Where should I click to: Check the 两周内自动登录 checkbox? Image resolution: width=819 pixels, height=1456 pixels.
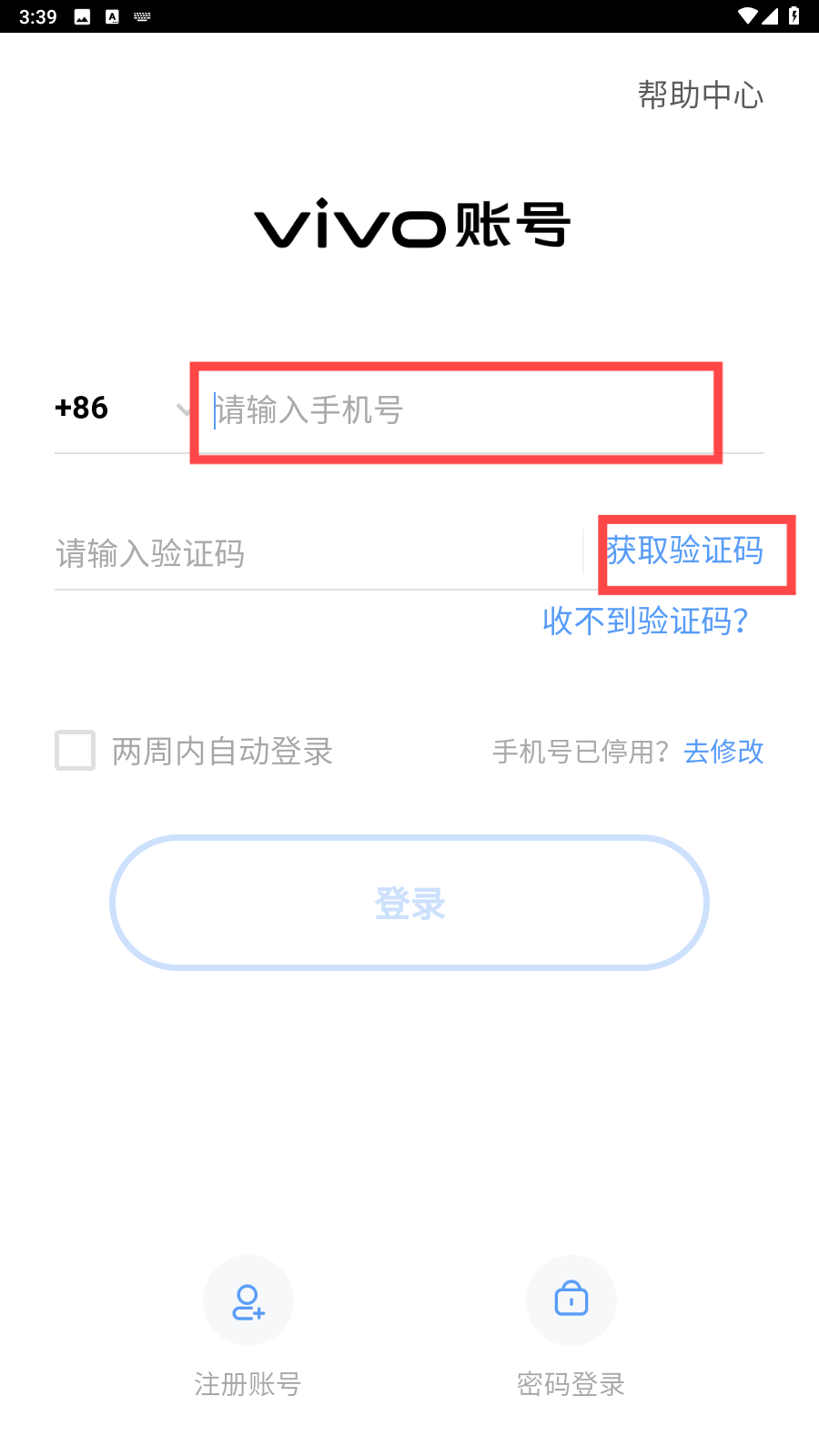[76, 751]
